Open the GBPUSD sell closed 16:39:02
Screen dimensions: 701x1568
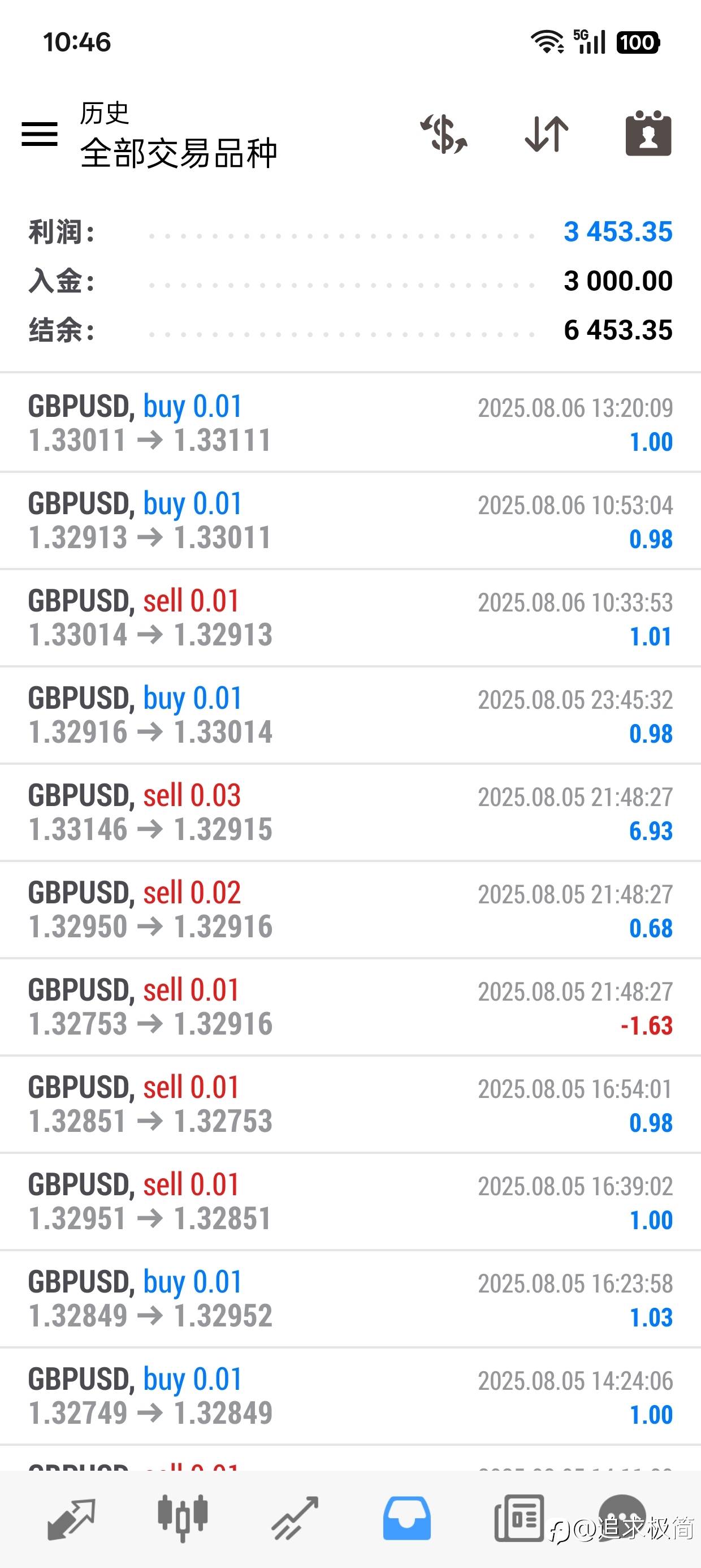(x=350, y=1202)
